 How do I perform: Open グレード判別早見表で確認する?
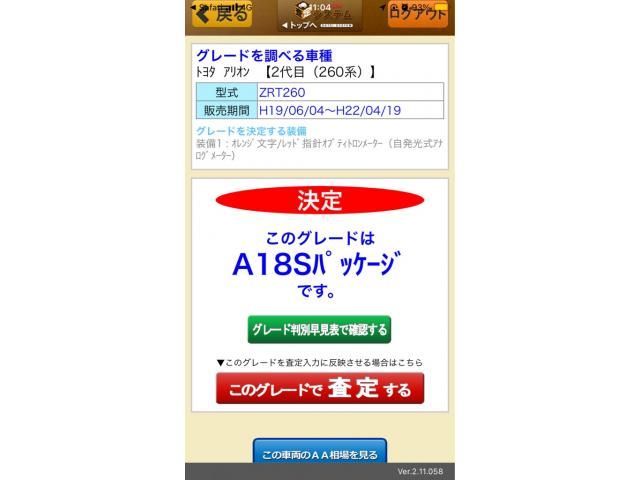[319, 329]
